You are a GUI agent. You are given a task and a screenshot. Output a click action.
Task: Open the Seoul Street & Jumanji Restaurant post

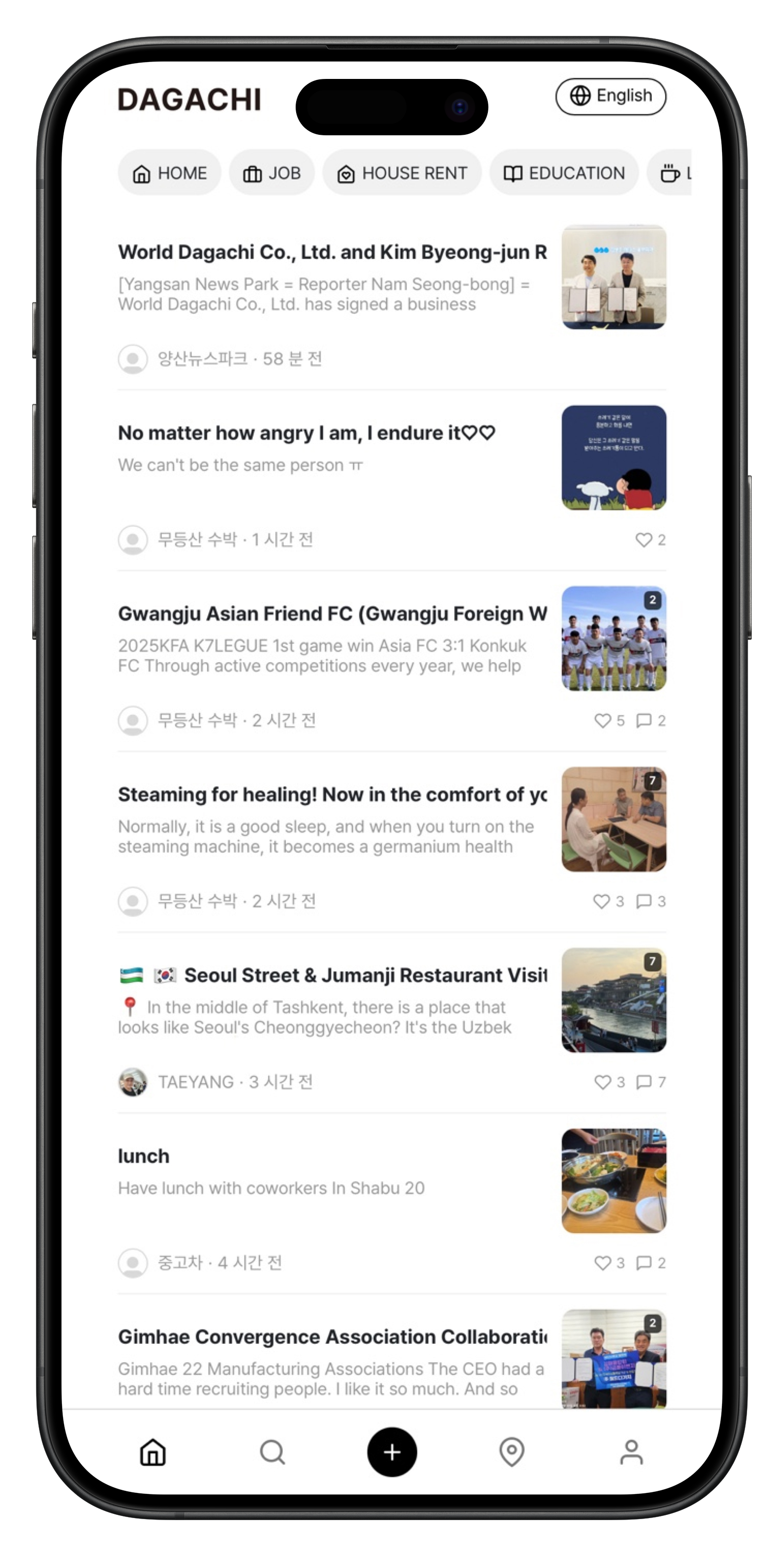tap(365, 975)
